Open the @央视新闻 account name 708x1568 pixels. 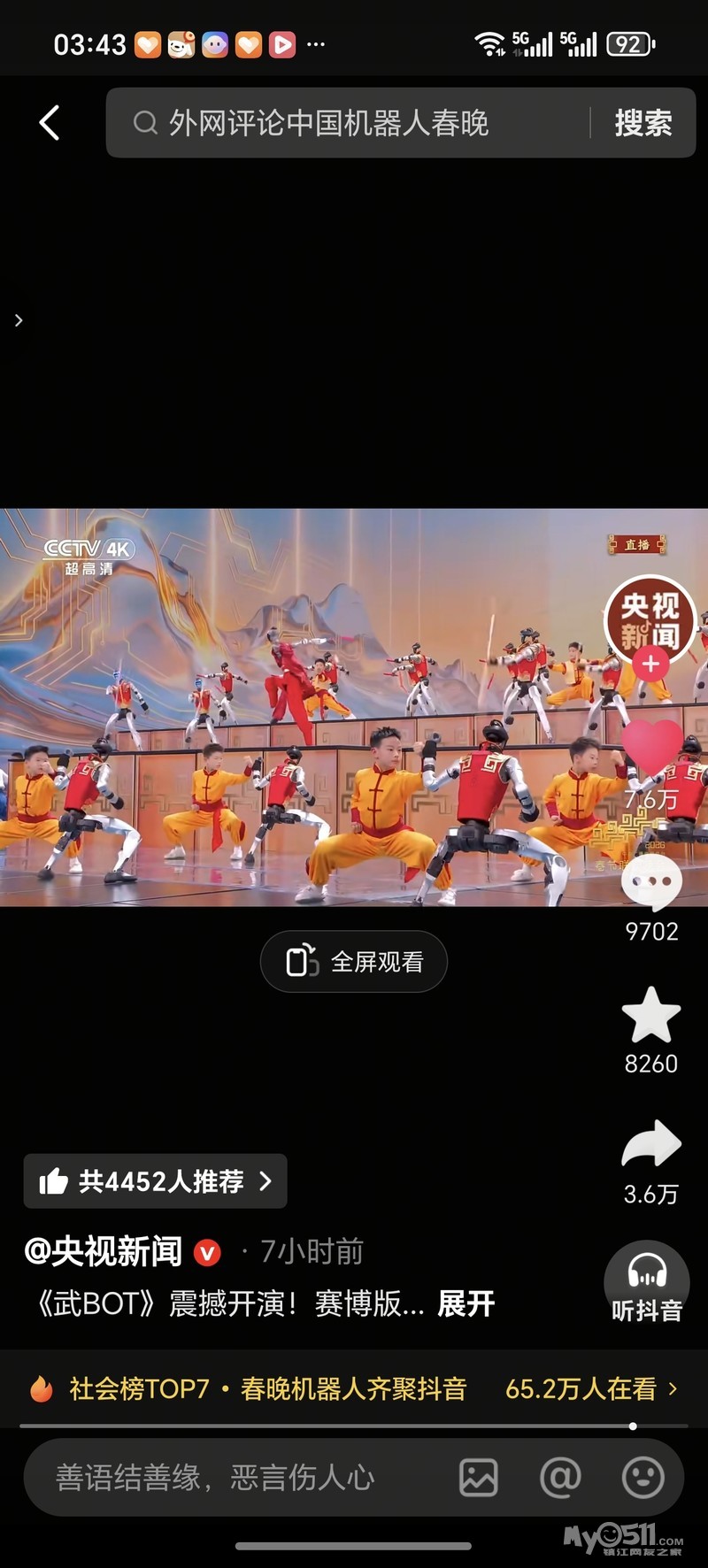pyautogui.click(x=104, y=1251)
